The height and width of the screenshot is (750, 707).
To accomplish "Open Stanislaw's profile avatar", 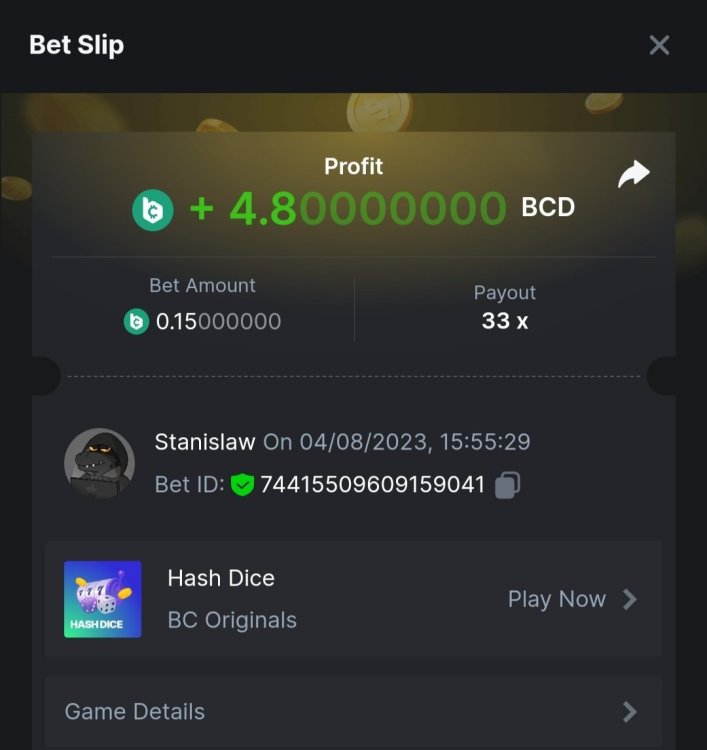I will [x=99, y=463].
